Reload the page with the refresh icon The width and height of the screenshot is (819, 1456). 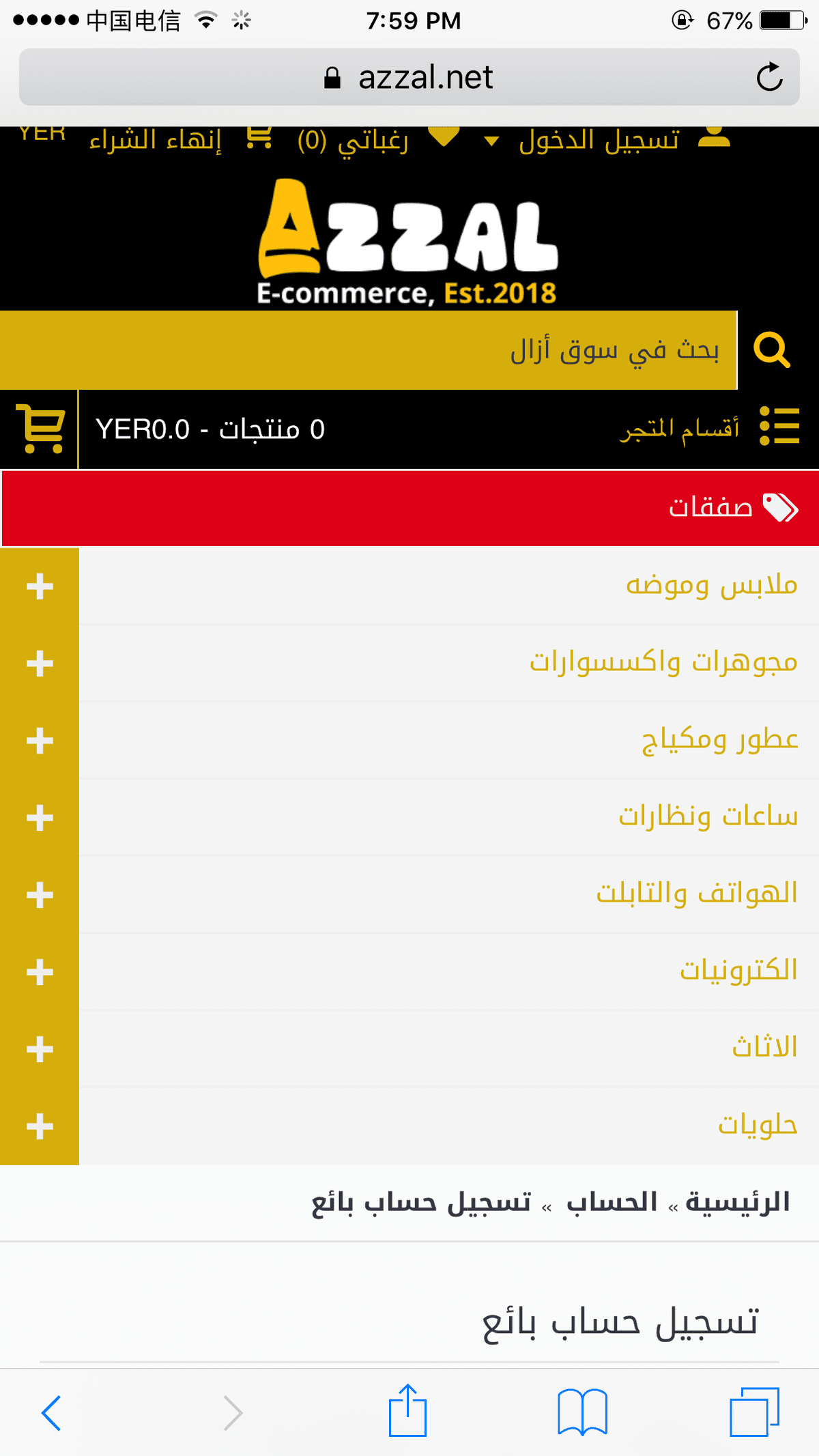[x=770, y=76]
